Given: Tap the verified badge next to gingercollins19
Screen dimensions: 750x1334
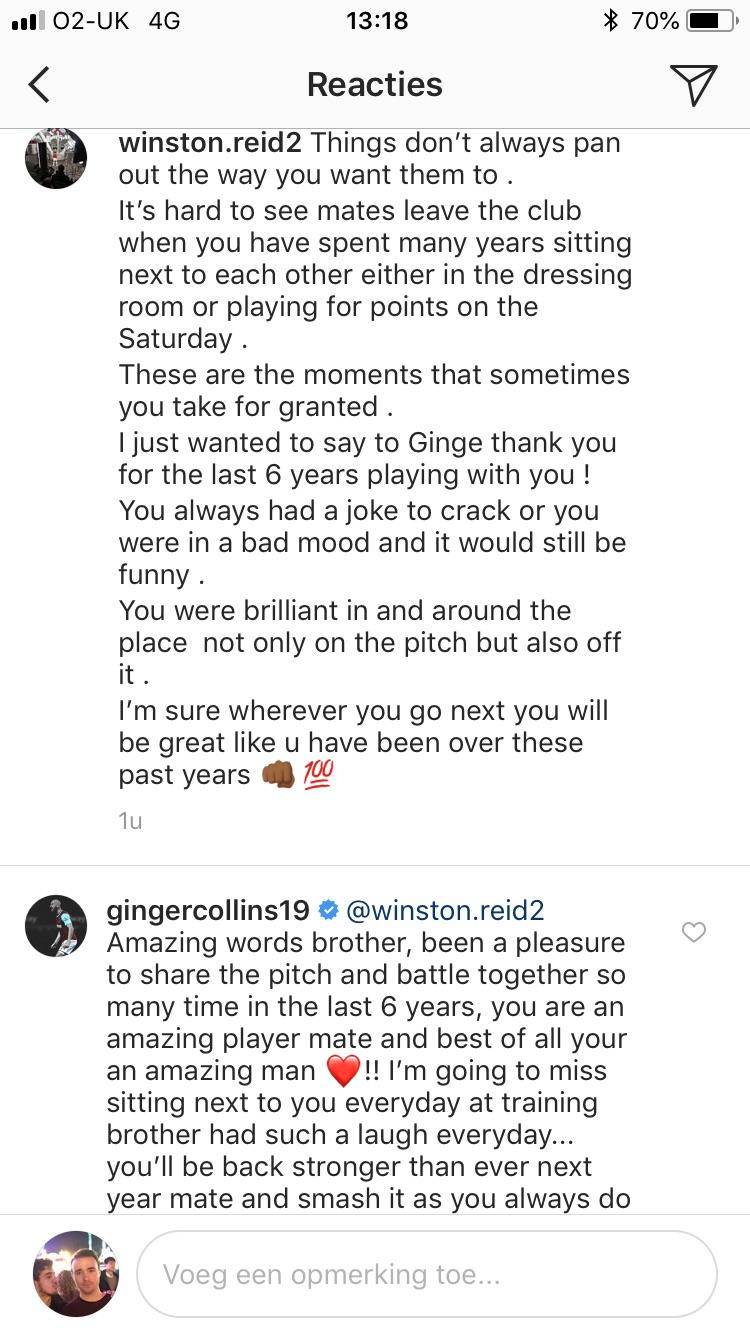Looking at the screenshot, I should point(328,910).
